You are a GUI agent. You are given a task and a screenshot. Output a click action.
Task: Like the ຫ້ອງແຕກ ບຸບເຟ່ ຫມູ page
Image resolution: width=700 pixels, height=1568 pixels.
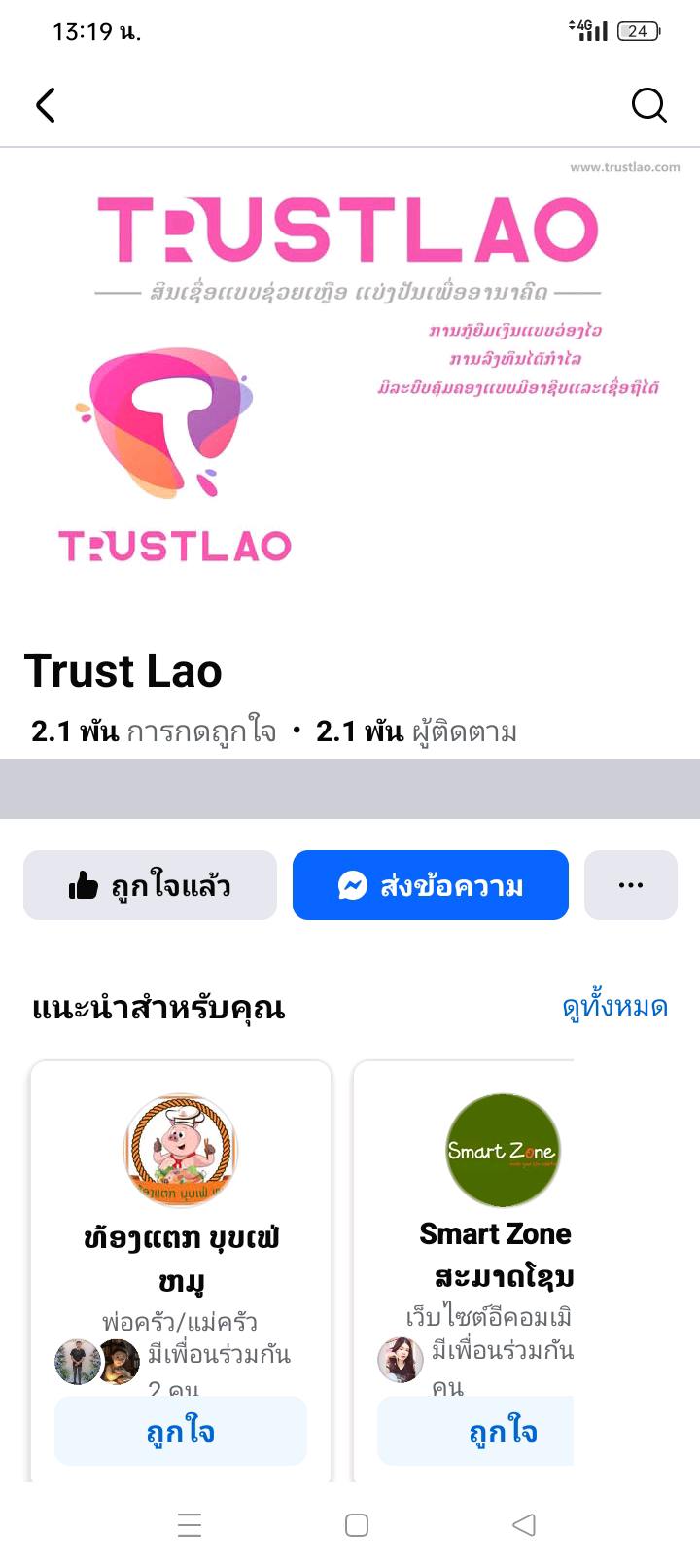click(181, 1431)
